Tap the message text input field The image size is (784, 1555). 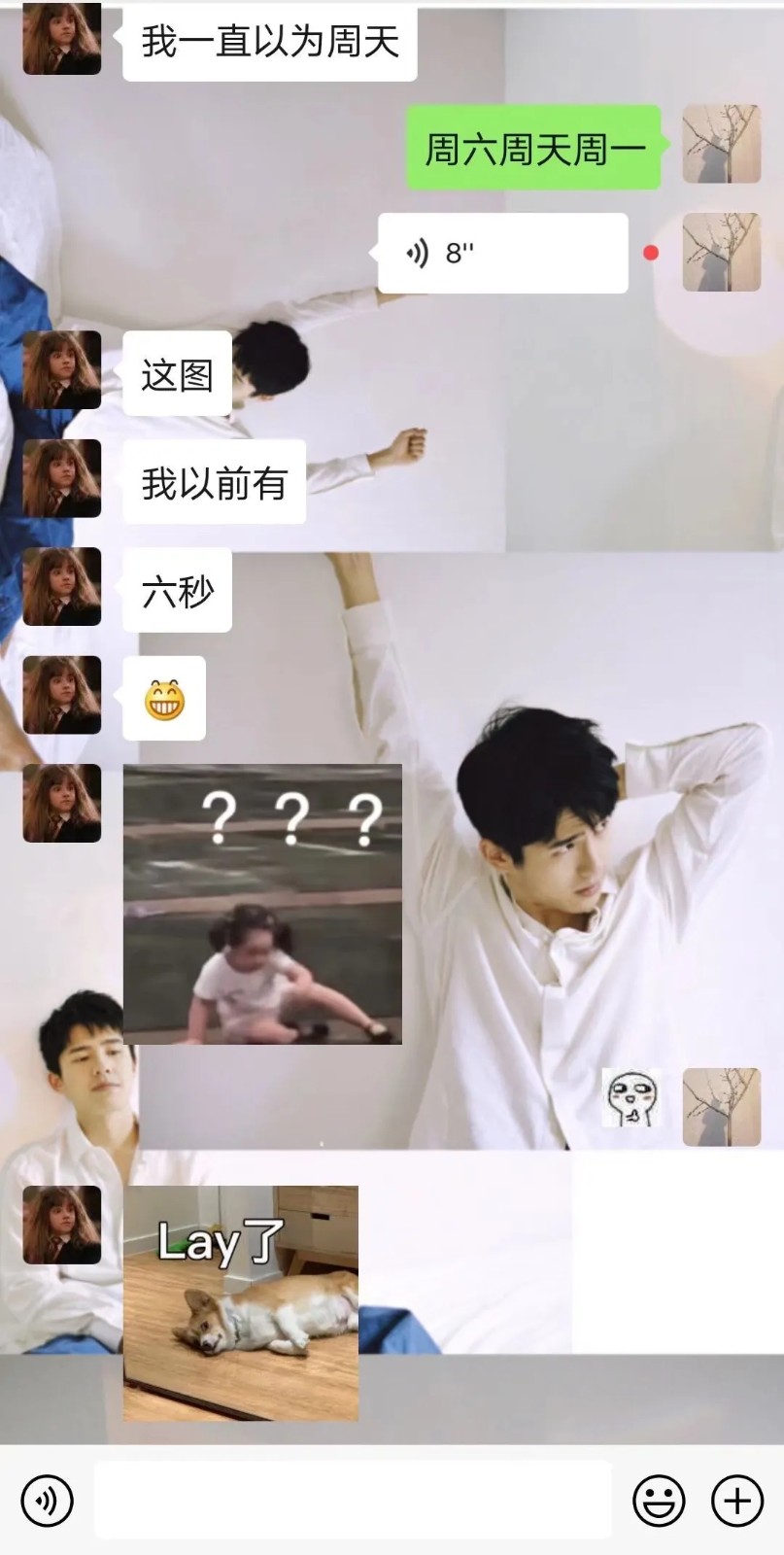352,1501
